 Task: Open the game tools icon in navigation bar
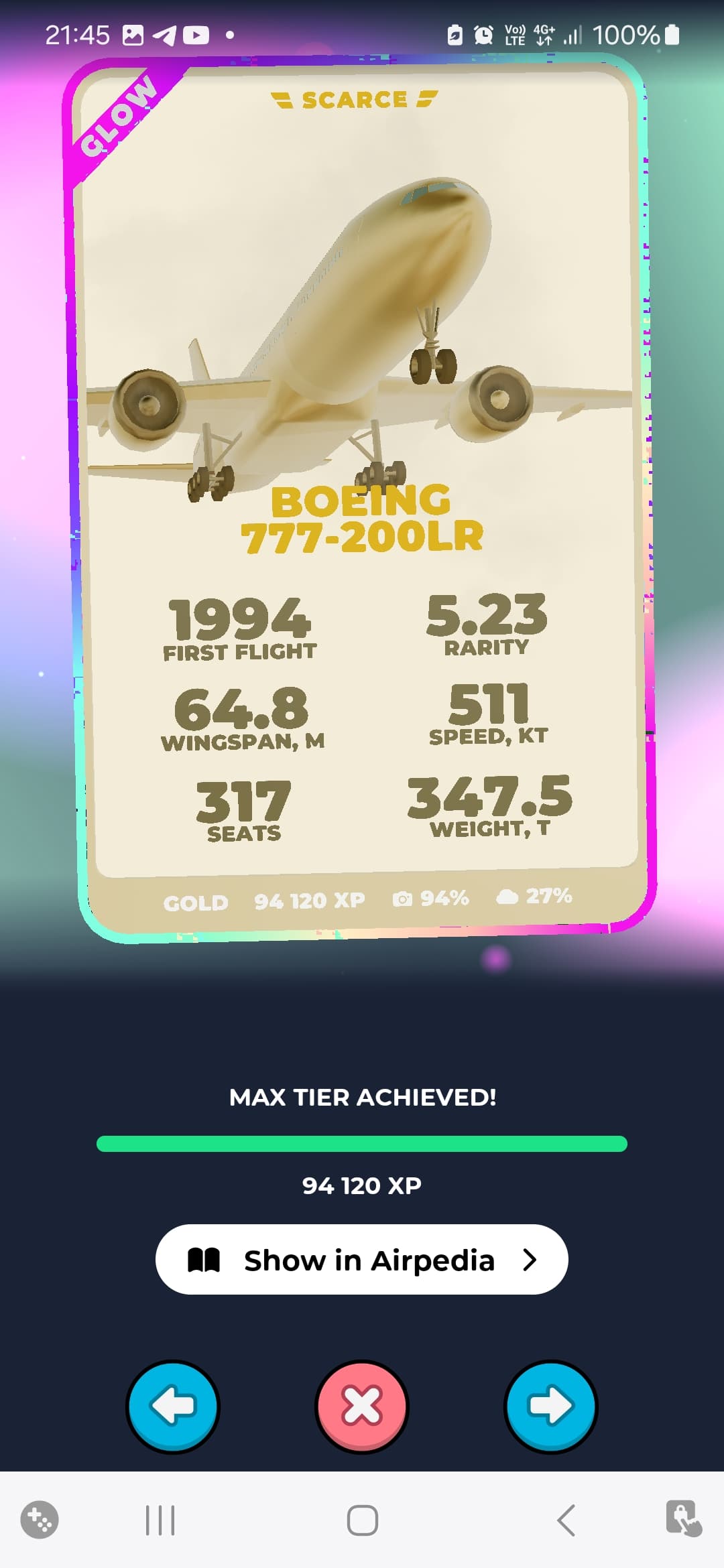[x=40, y=1520]
